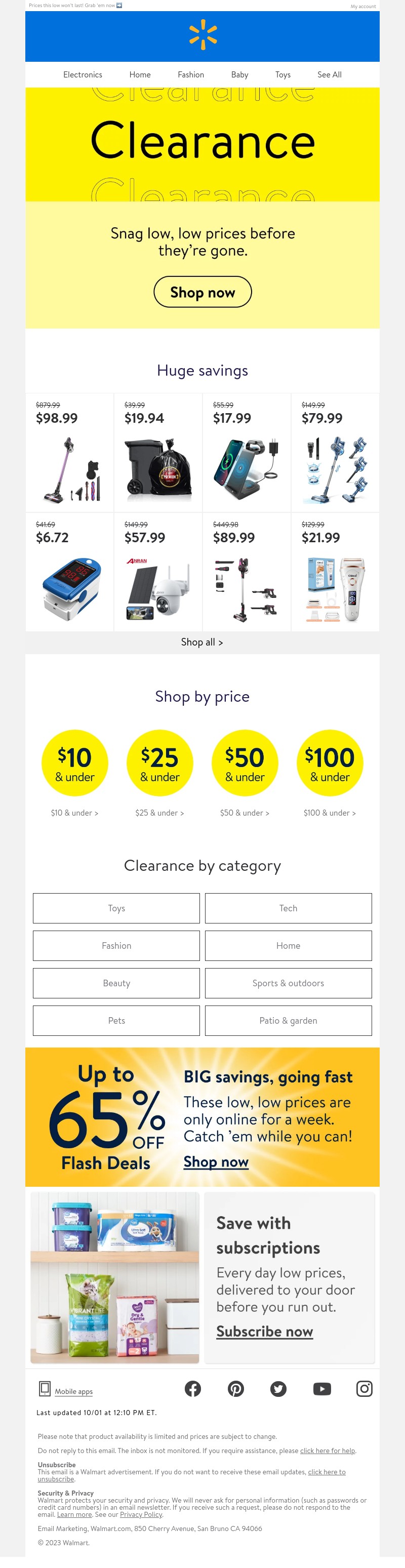
Task: Go to the Fashion nav link
Action: (191, 75)
